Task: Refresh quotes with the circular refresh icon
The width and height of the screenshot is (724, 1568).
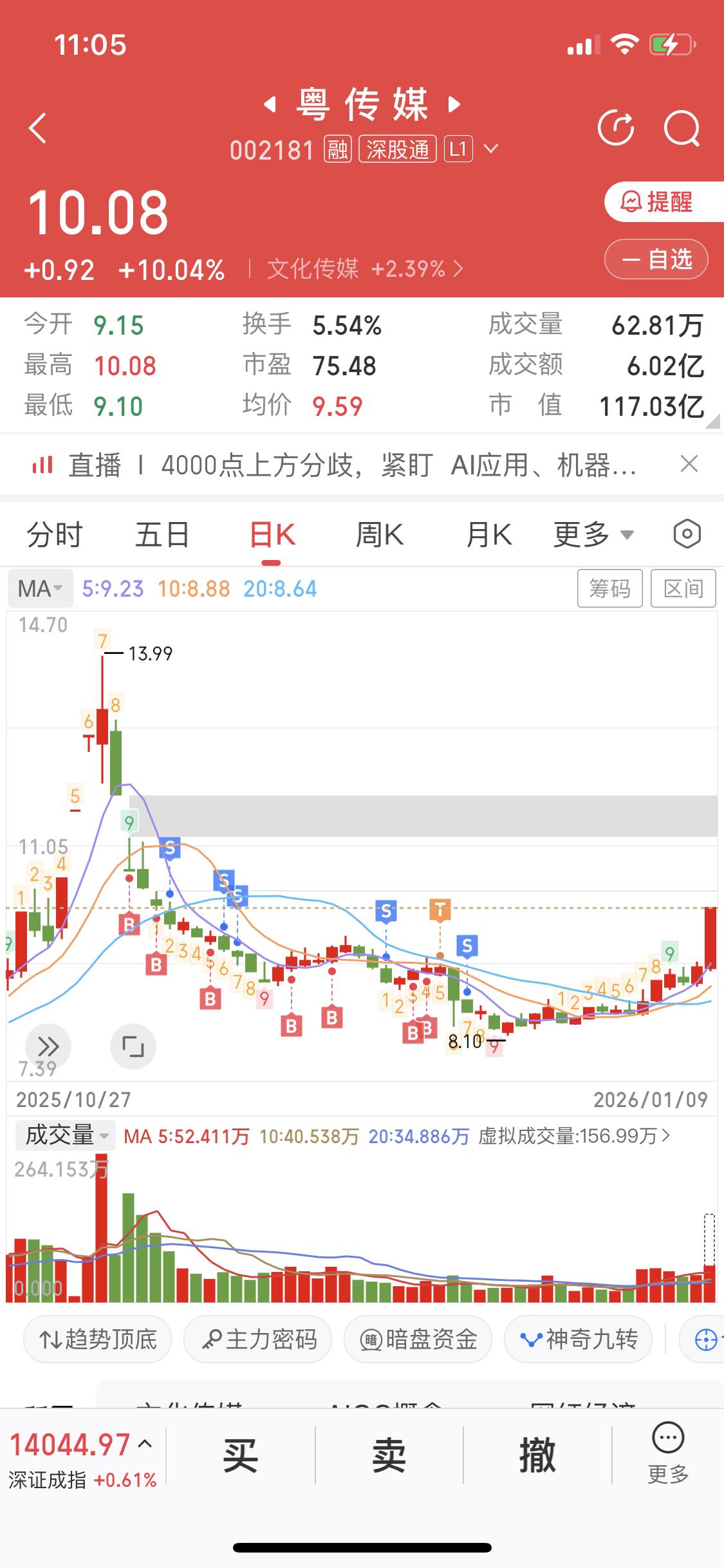Action: [616, 128]
